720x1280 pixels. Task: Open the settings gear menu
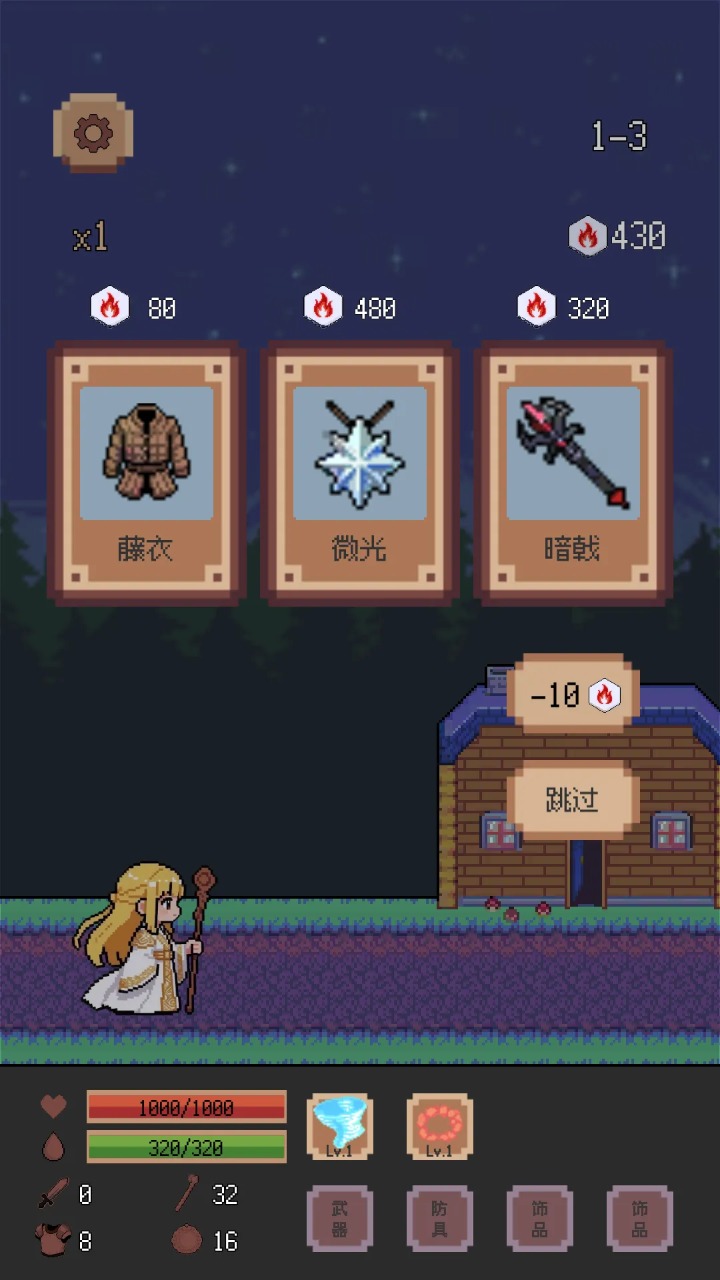click(92, 133)
